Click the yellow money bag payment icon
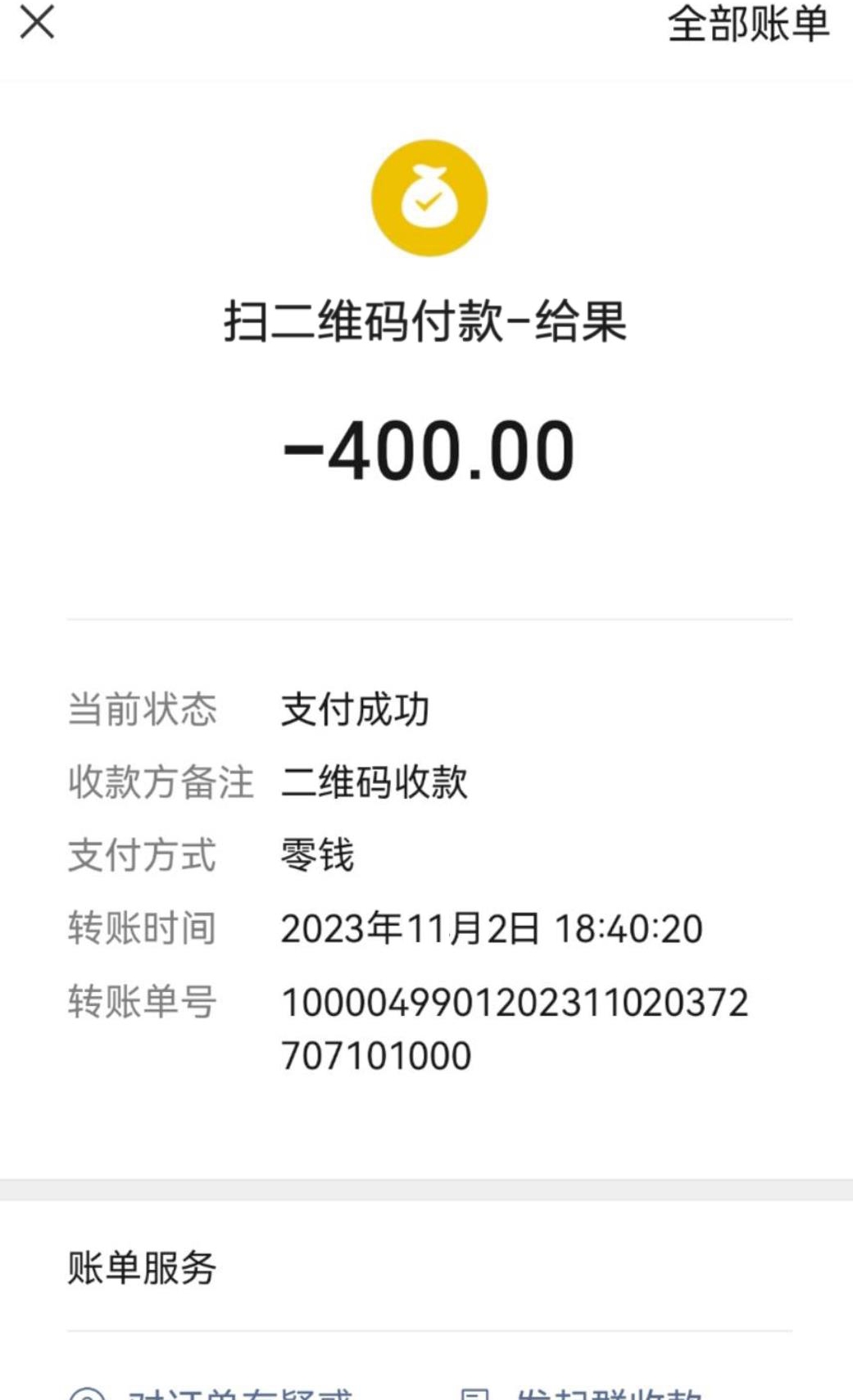 [429, 199]
